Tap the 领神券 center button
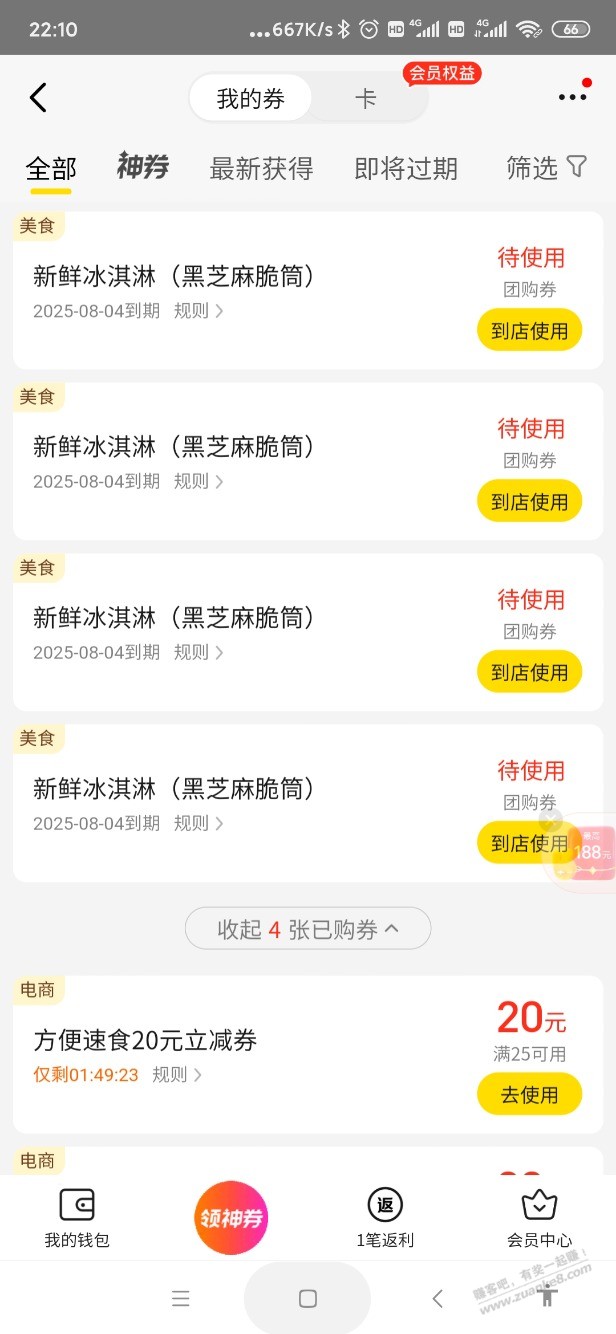 pos(231,1217)
